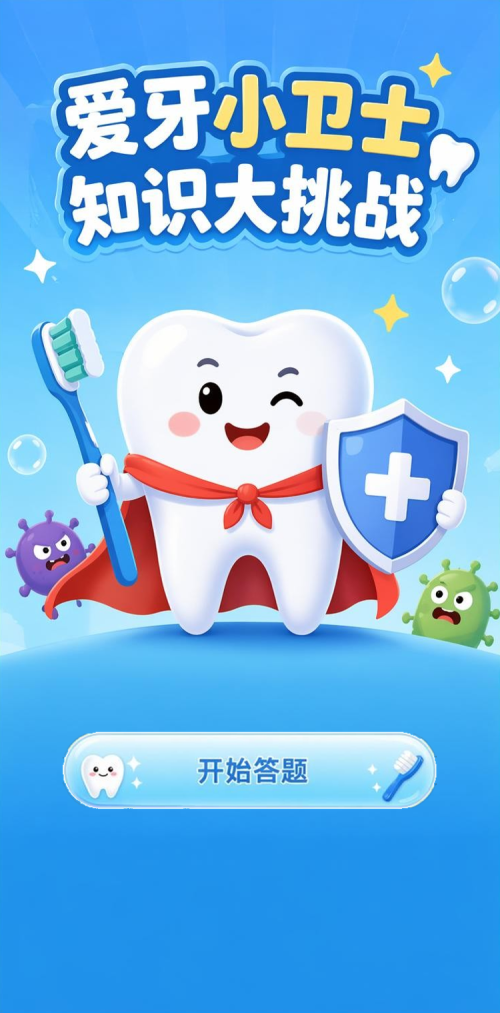Tap the 开始答题 button to start the quiz

pos(249,770)
